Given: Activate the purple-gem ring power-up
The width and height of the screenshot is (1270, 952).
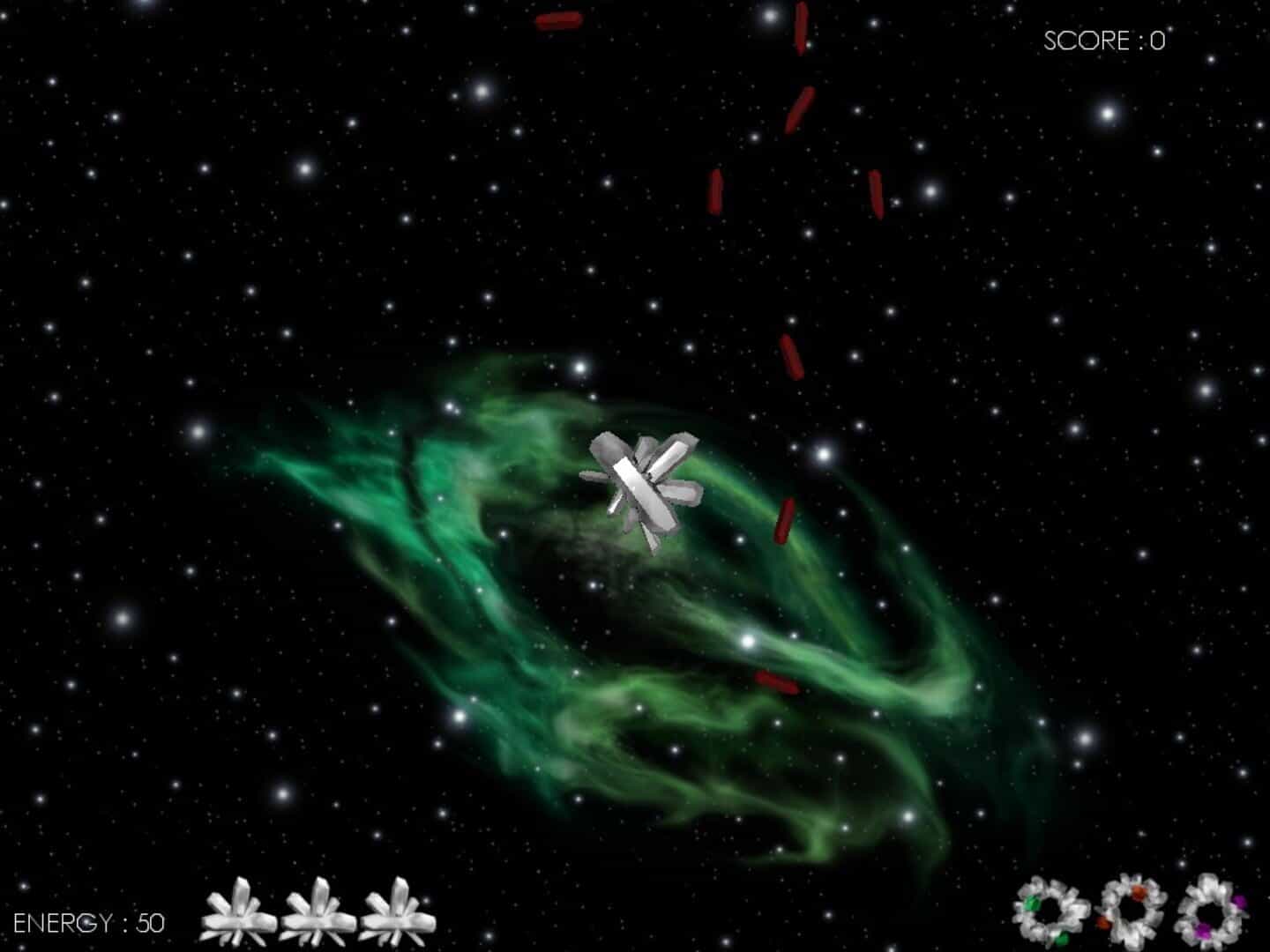Looking at the screenshot, I should point(1214,911).
